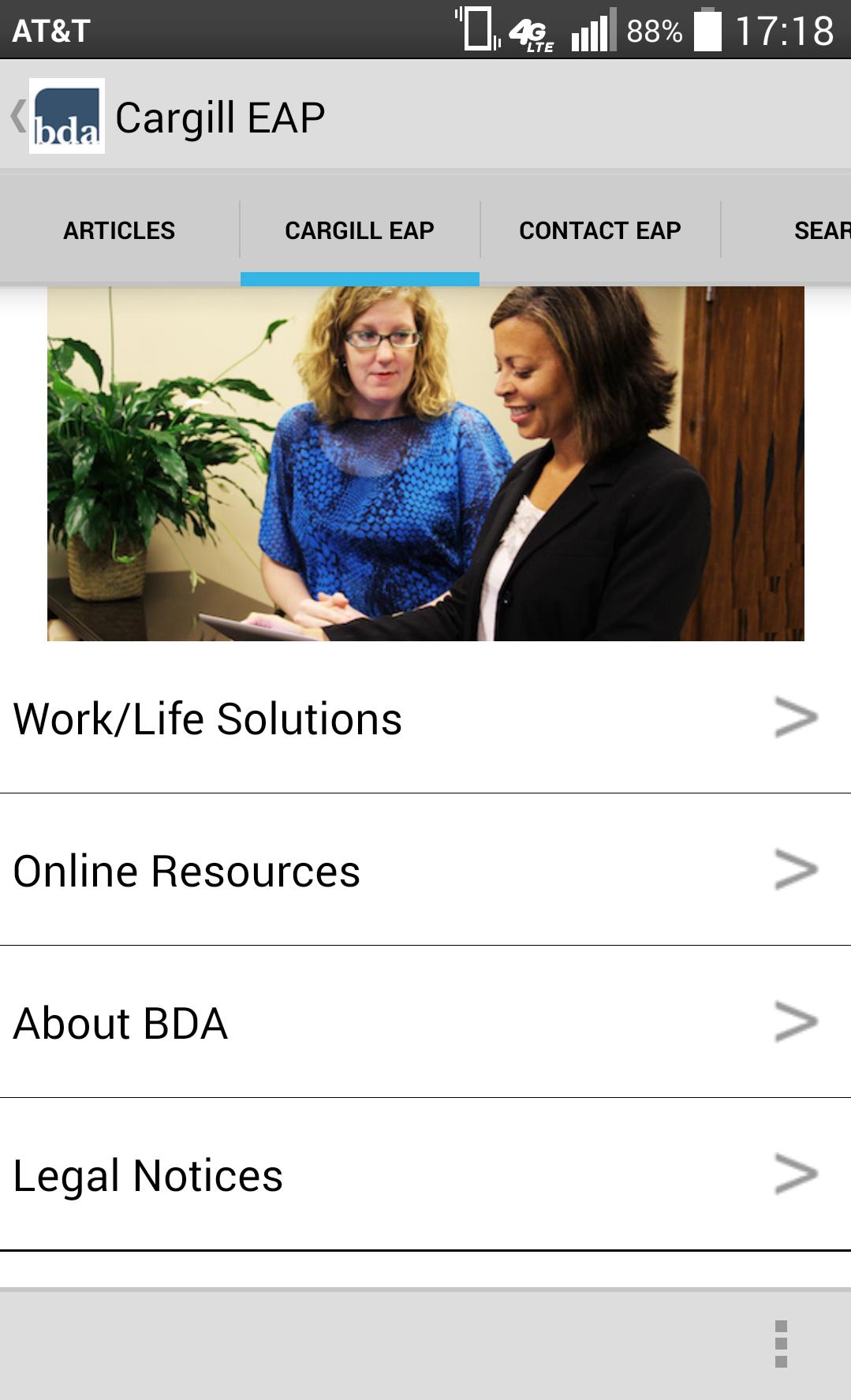This screenshot has width=851, height=1400.
Task: Go back using the bda logo arrow
Action: click(55, 116)
